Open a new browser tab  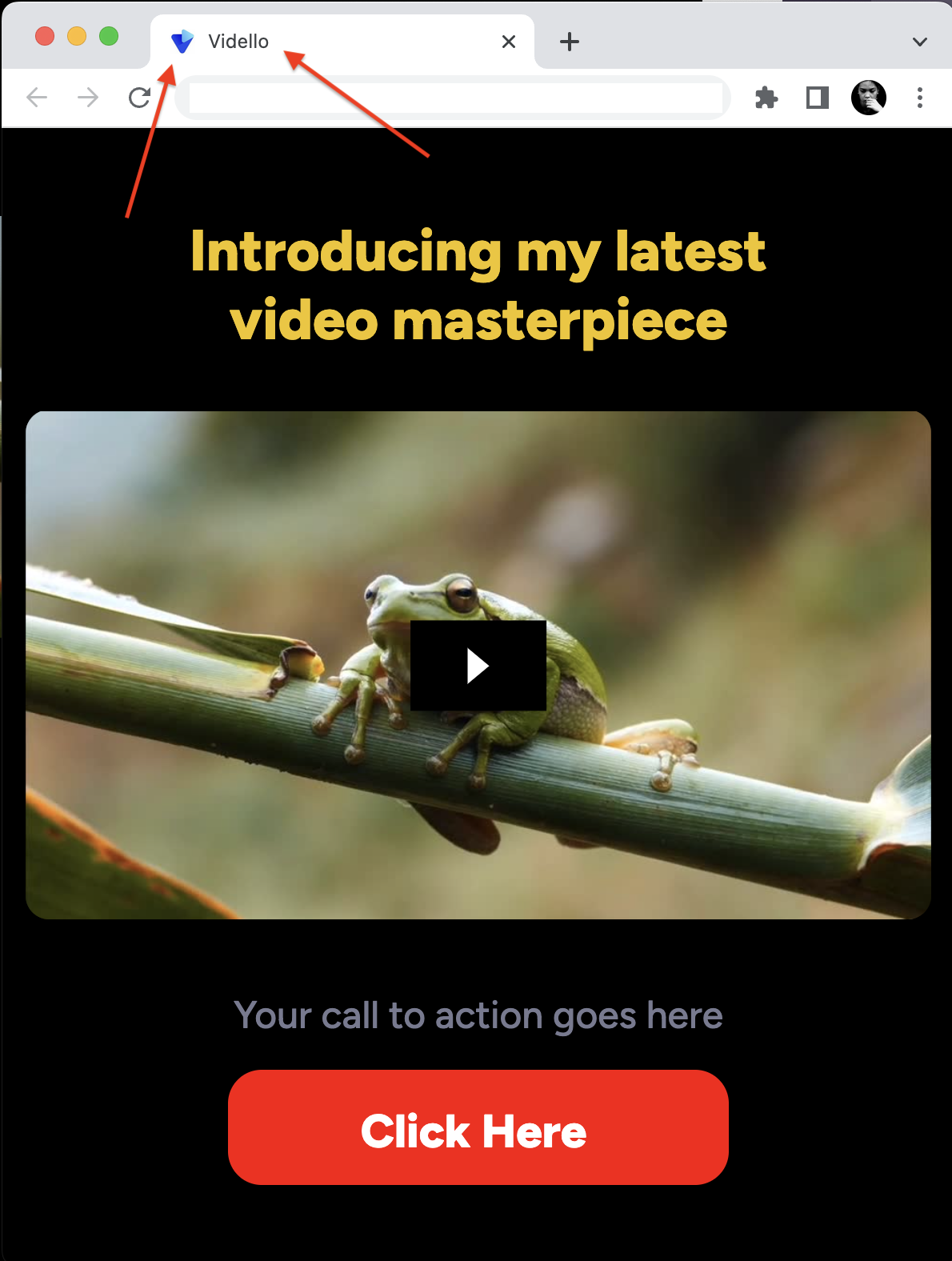[570, 42]
